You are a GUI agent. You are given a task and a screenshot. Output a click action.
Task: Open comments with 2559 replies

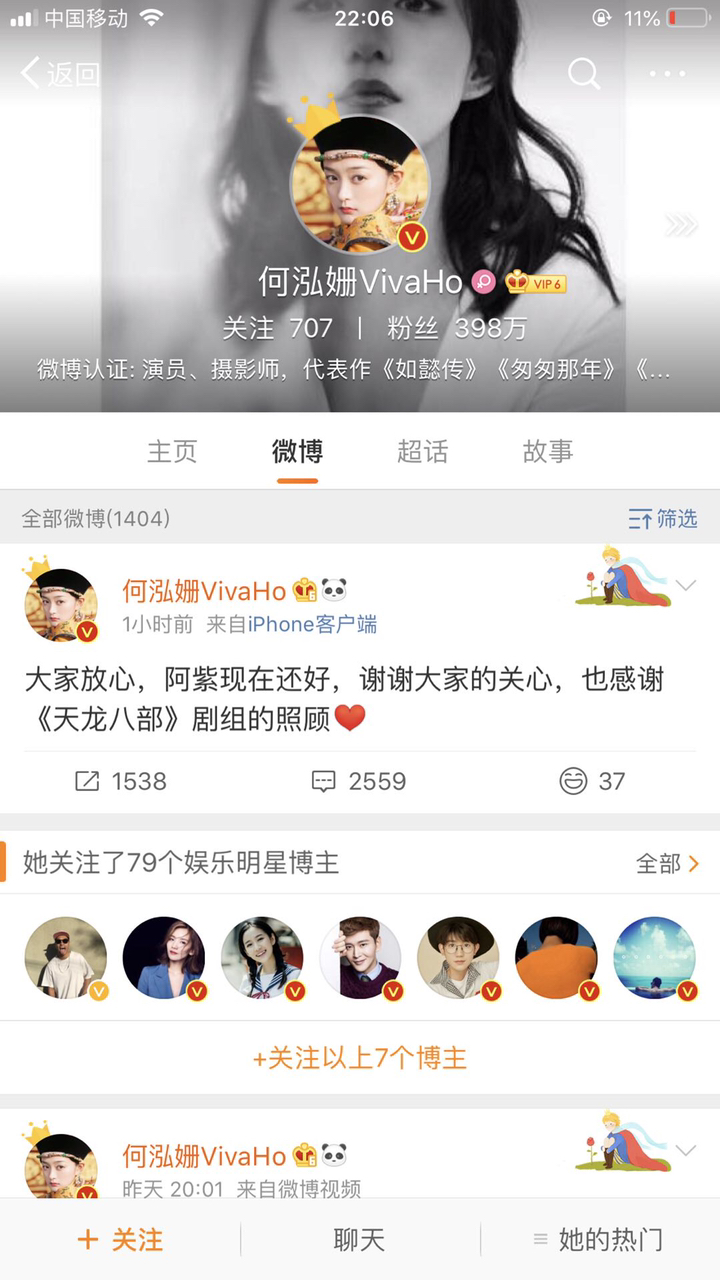[x=359, y=781]
